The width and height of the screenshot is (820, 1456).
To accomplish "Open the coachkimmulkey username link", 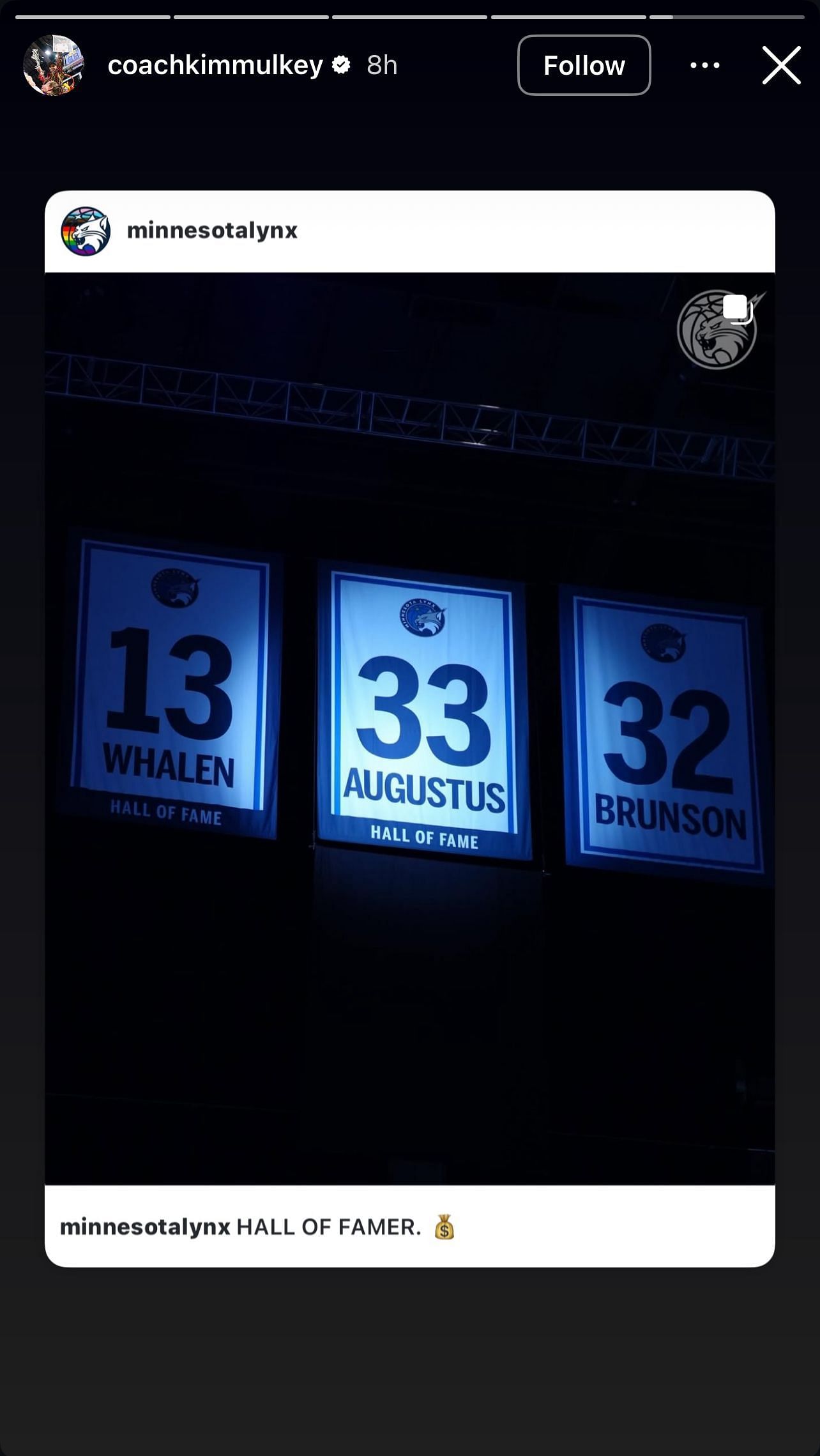I will [x=215, y=65].
